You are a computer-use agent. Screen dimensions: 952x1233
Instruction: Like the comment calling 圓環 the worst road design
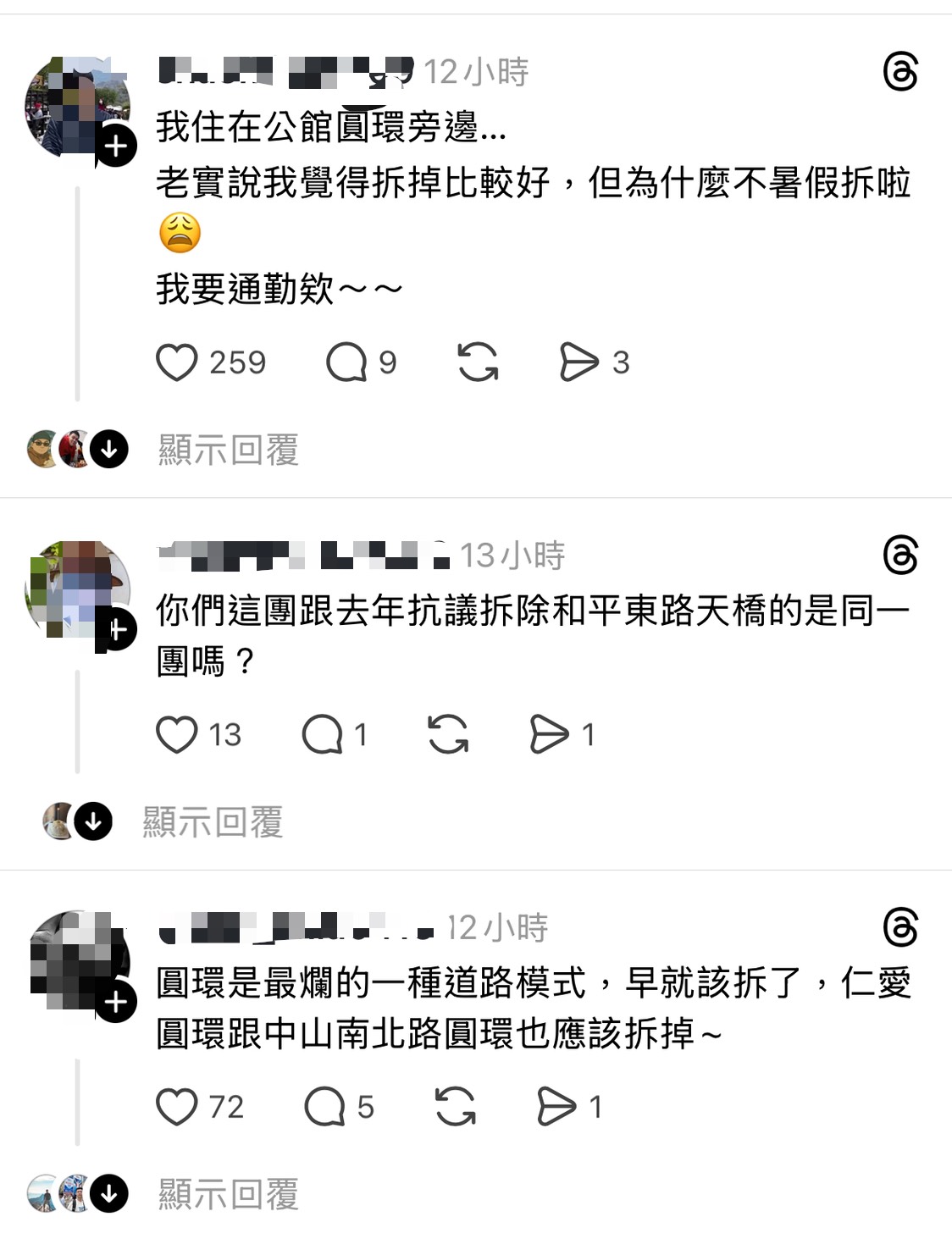coord(177,1107)
